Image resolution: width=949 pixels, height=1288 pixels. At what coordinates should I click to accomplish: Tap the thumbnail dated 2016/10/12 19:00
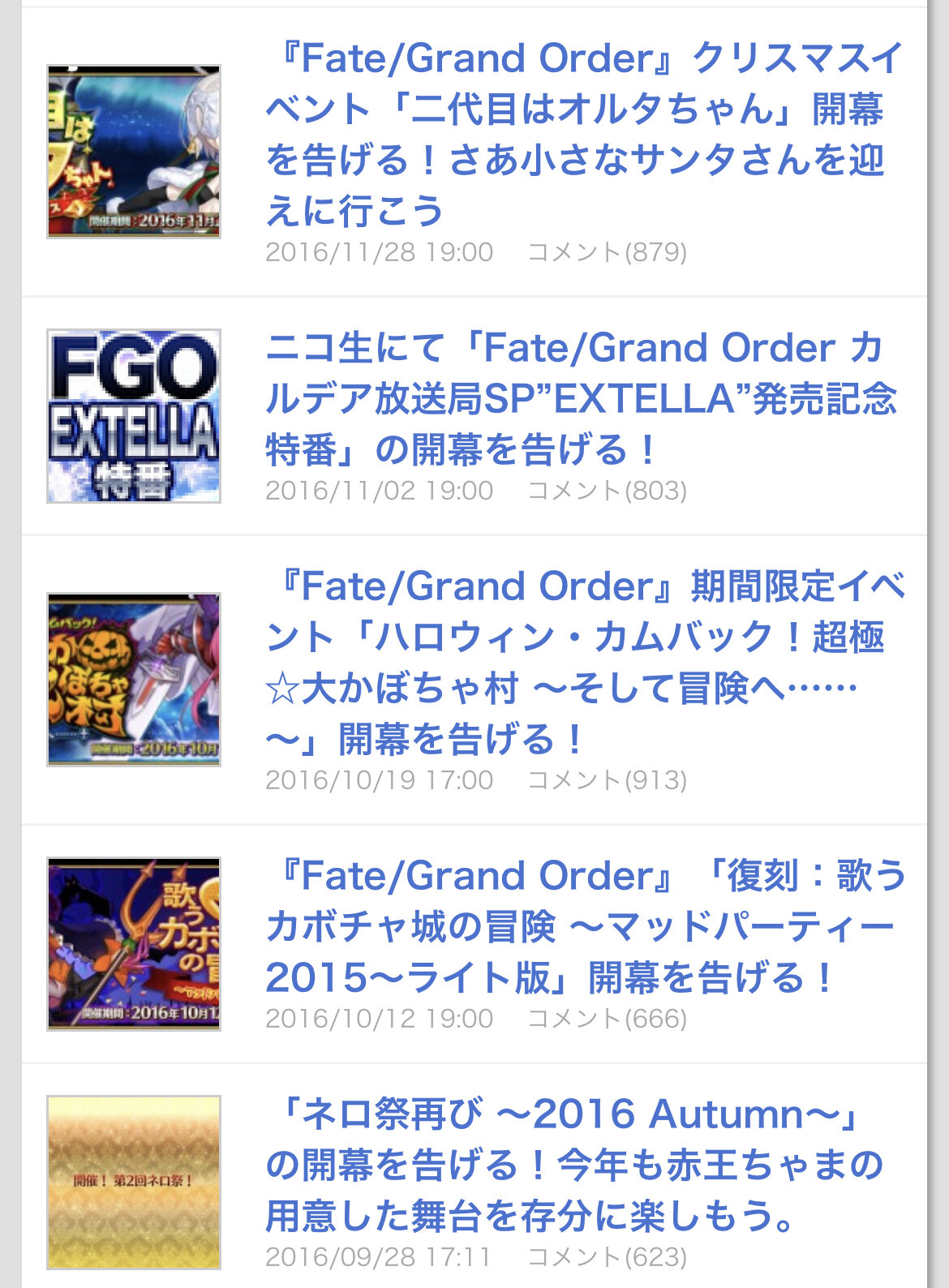click(x=134, y=944)
